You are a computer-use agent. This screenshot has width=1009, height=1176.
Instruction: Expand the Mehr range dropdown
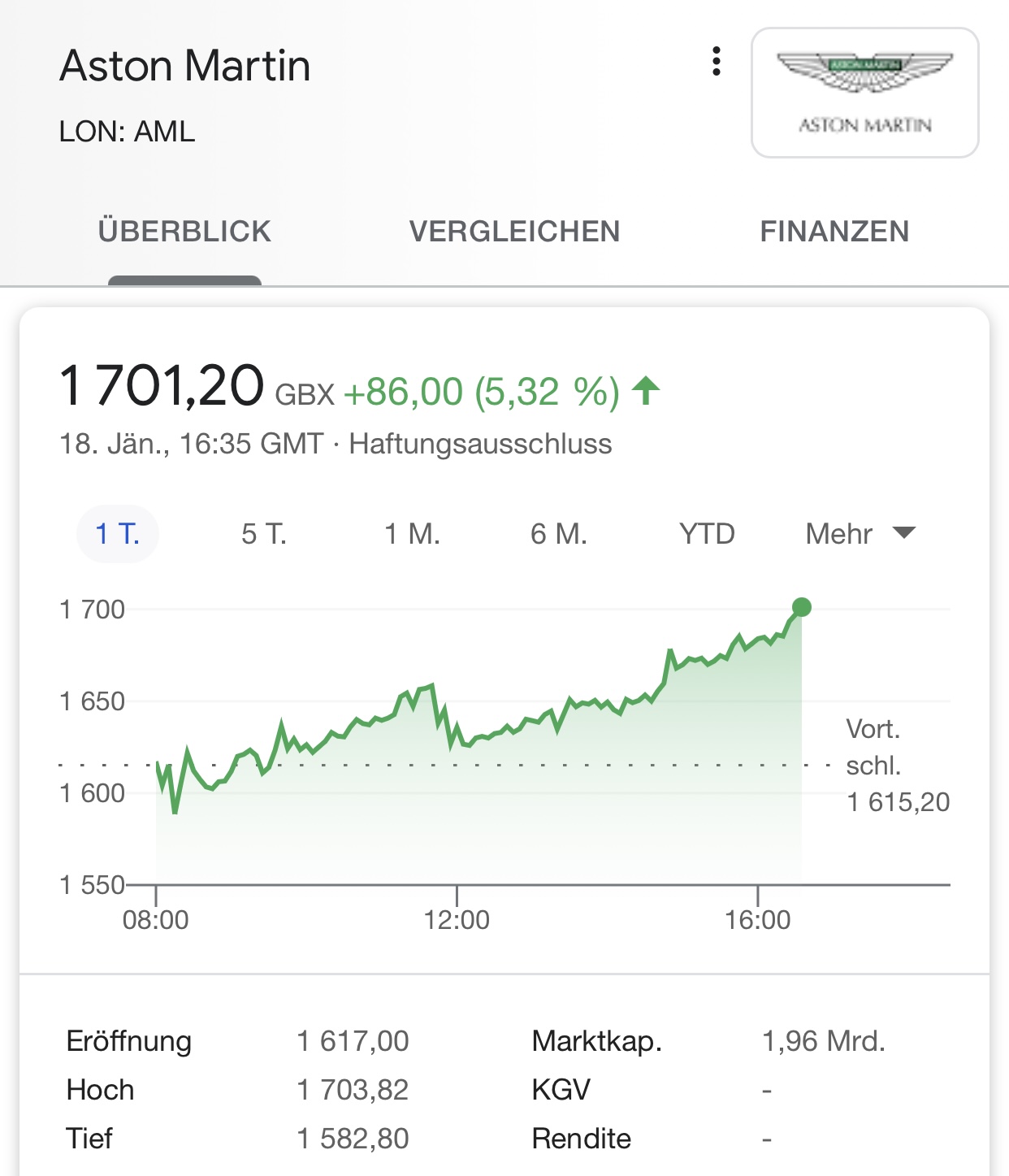[860, 534]
